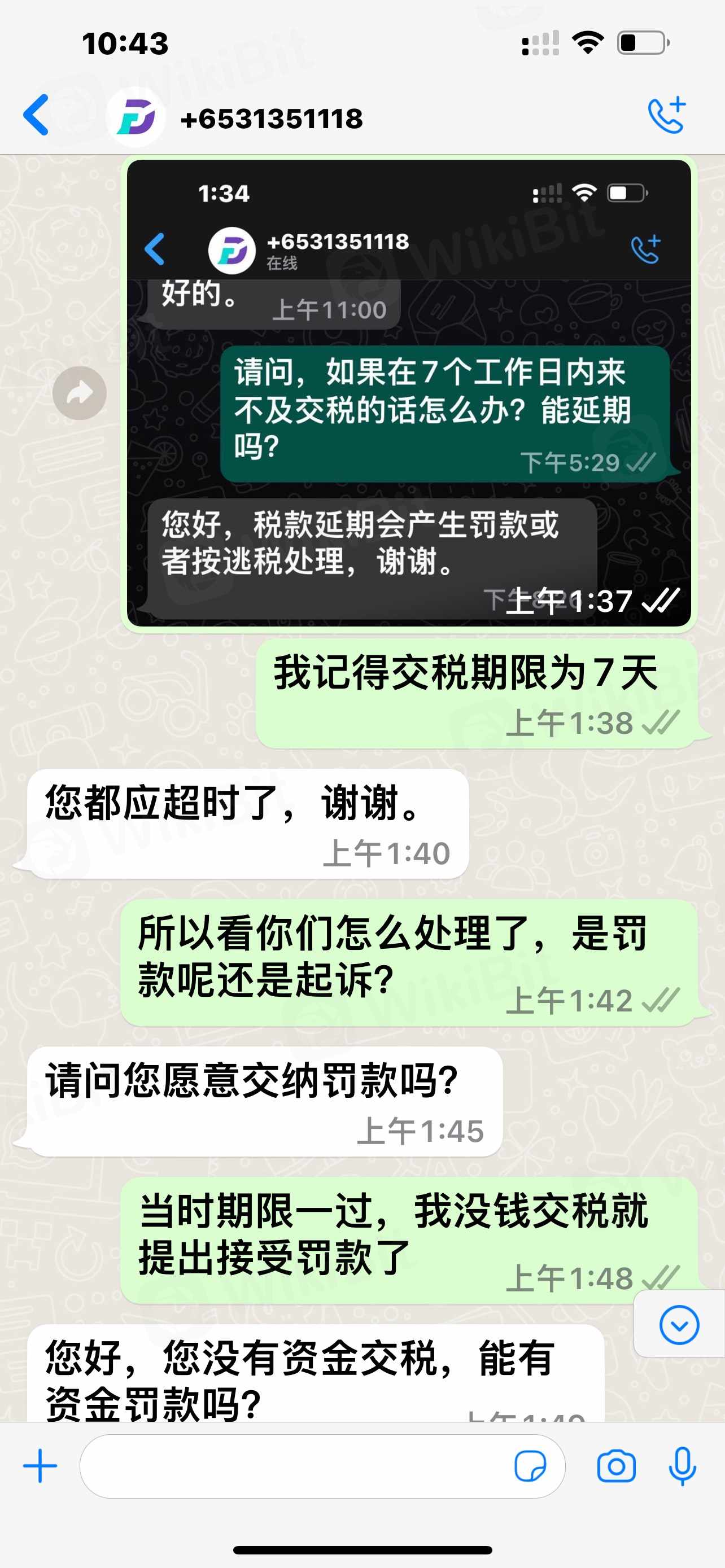Open the sticker picker

pos(530,1466)
